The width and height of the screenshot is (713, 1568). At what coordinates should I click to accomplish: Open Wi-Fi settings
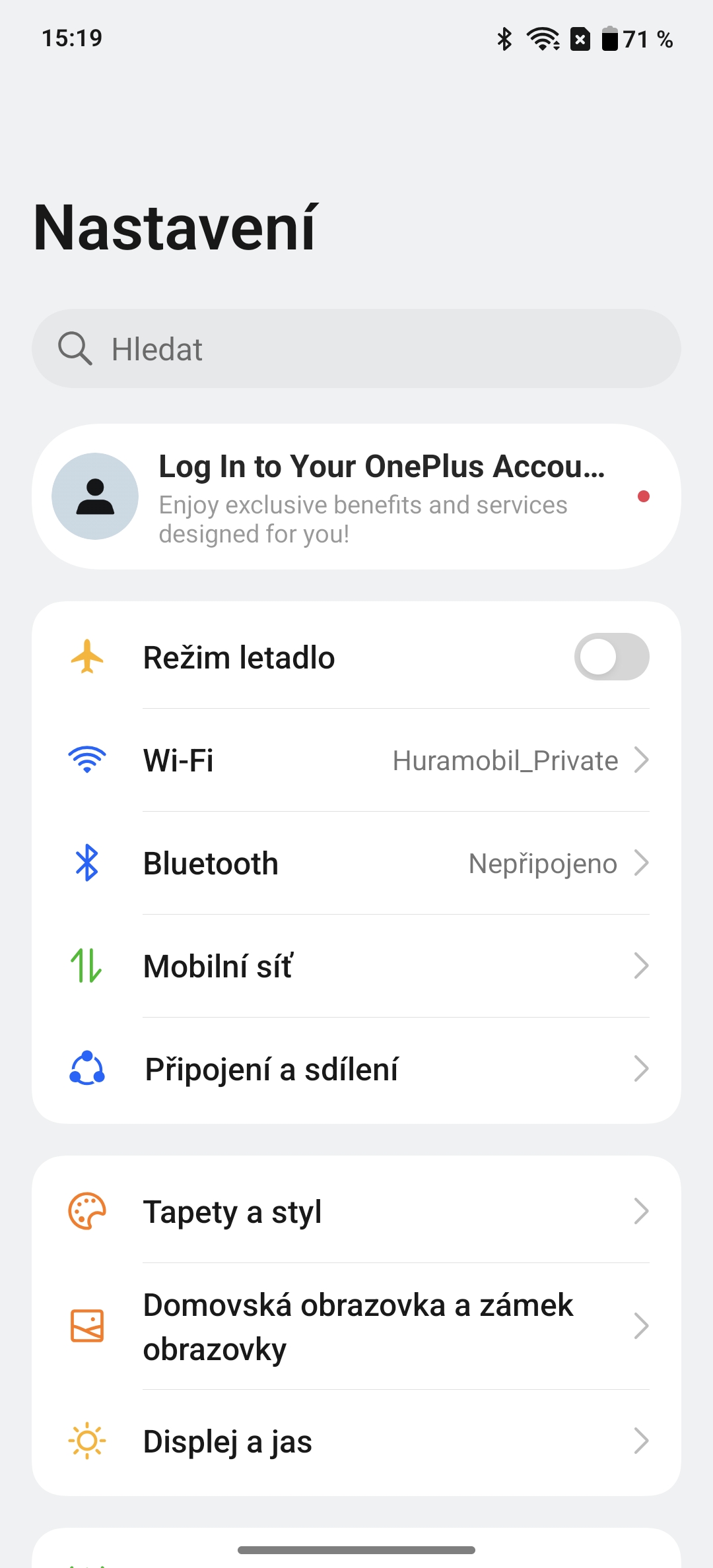point(356,760)
